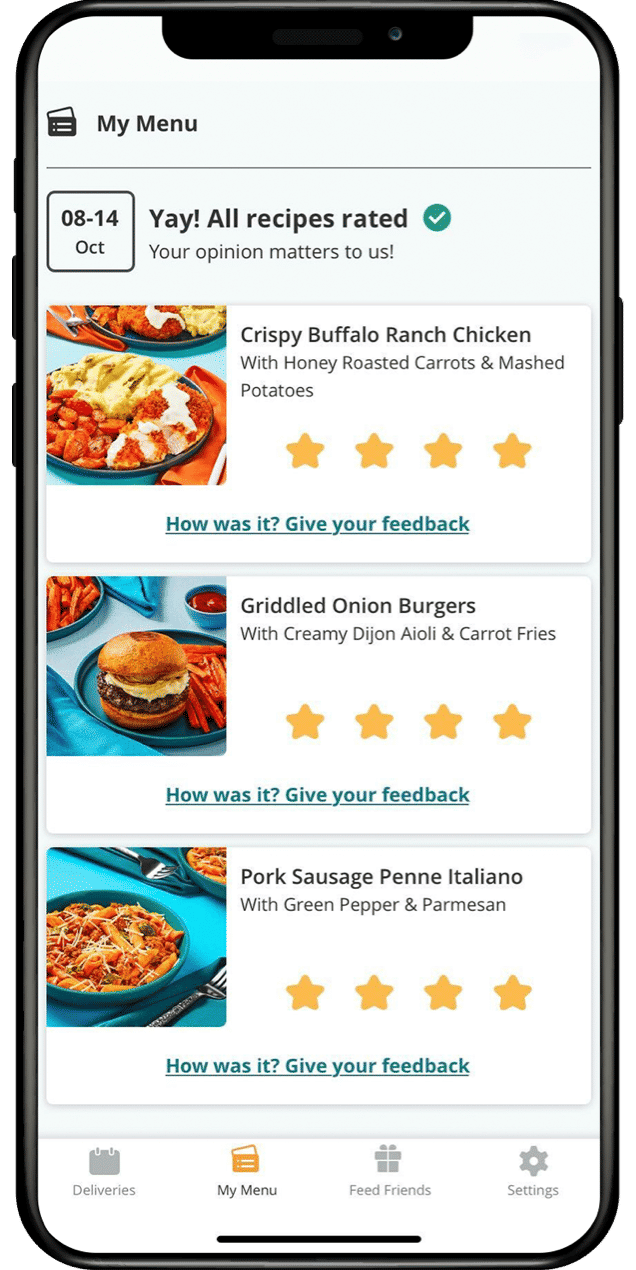
Task: Open the Crispy Buffalo Ranch Chicken photo
Action: point(136,395)
